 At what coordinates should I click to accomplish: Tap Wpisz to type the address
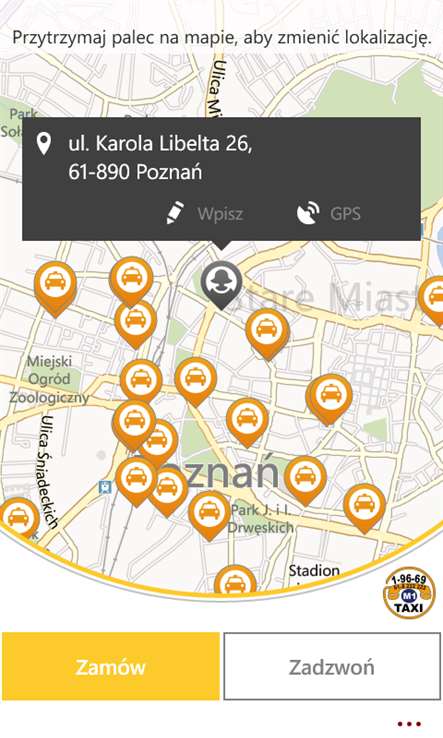click(205, 214)
